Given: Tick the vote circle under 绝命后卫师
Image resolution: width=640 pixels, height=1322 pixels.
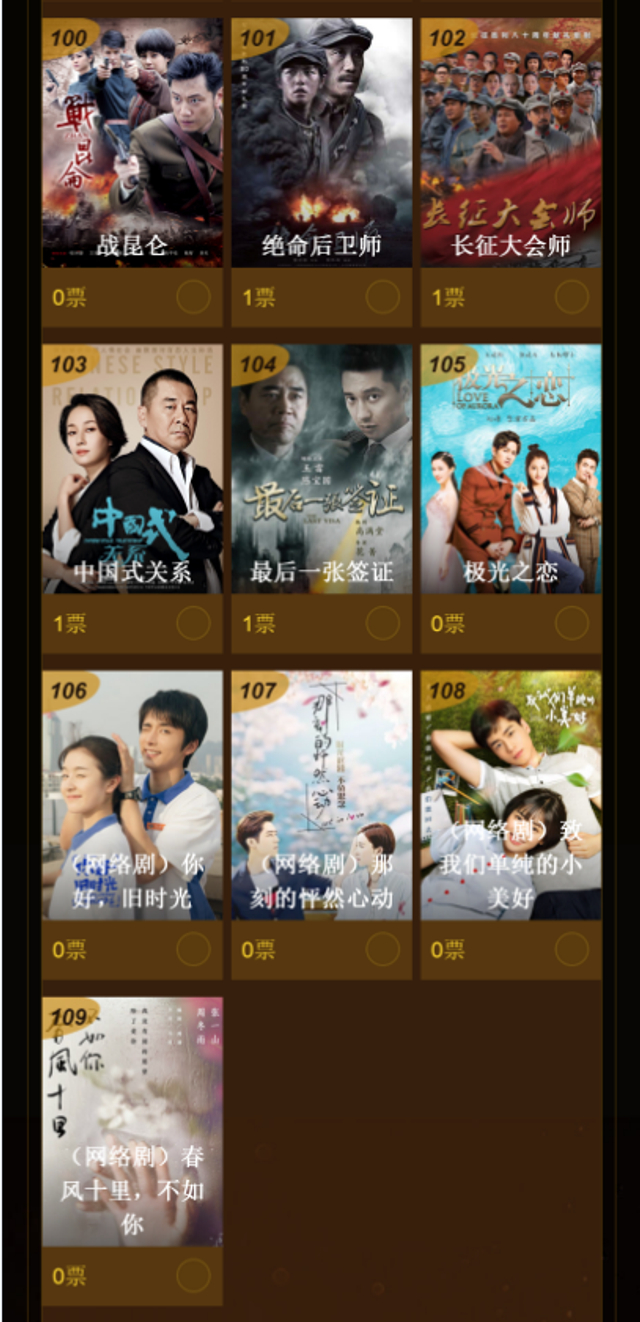Looking at the screenshot, I should point(382,297).
